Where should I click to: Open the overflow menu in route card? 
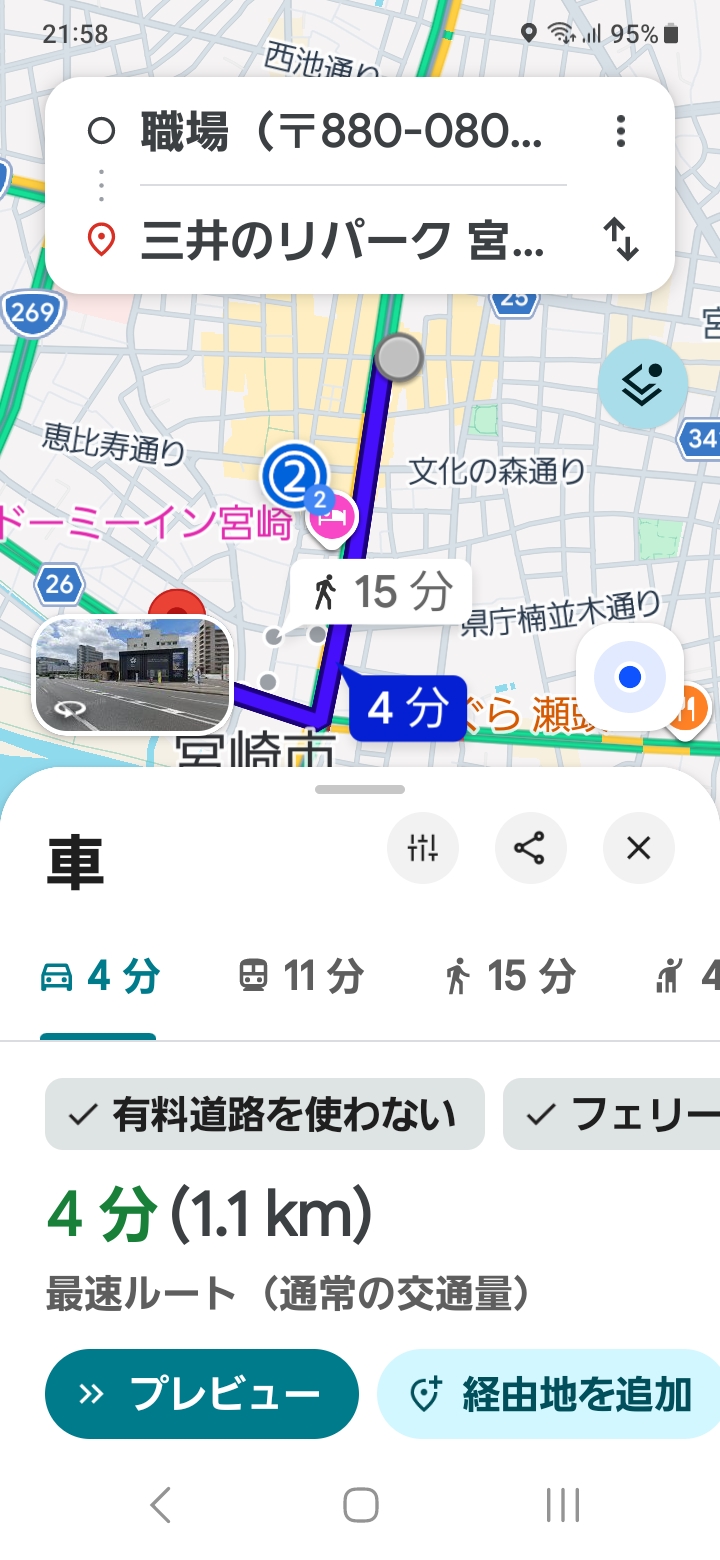[x=621, y=131]
